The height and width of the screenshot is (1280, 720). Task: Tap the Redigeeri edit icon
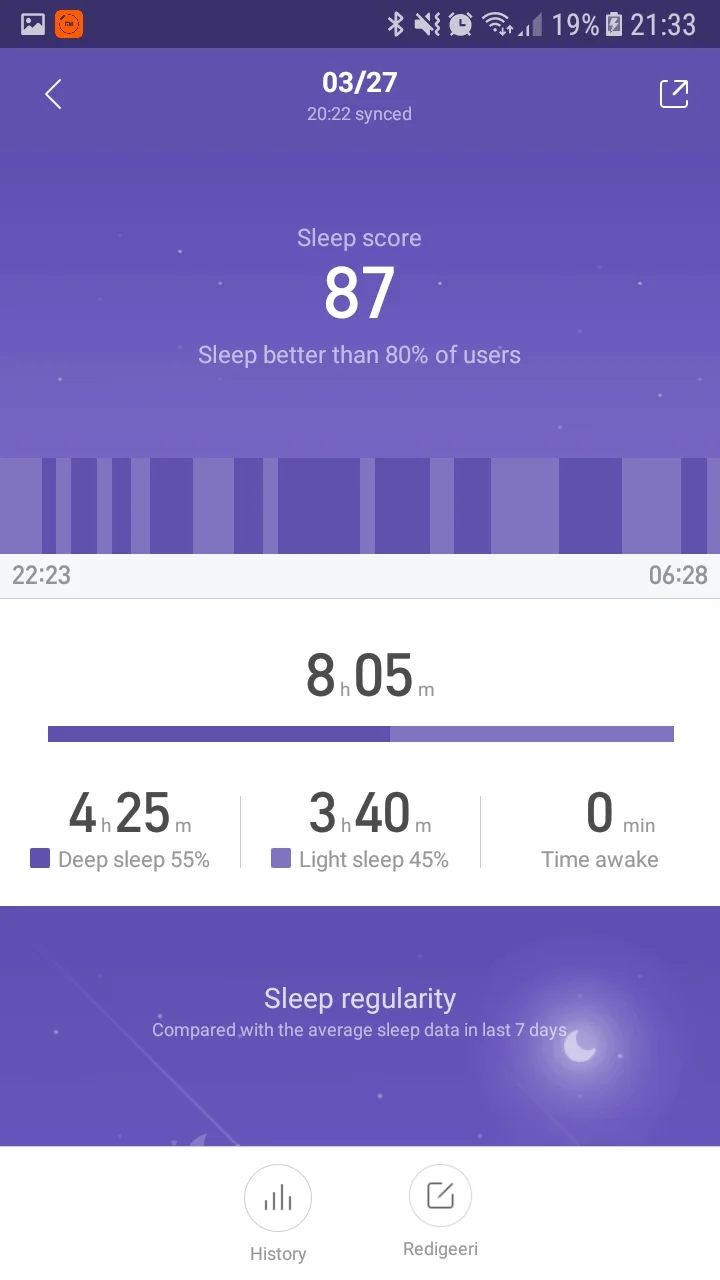pos(440,1194)
